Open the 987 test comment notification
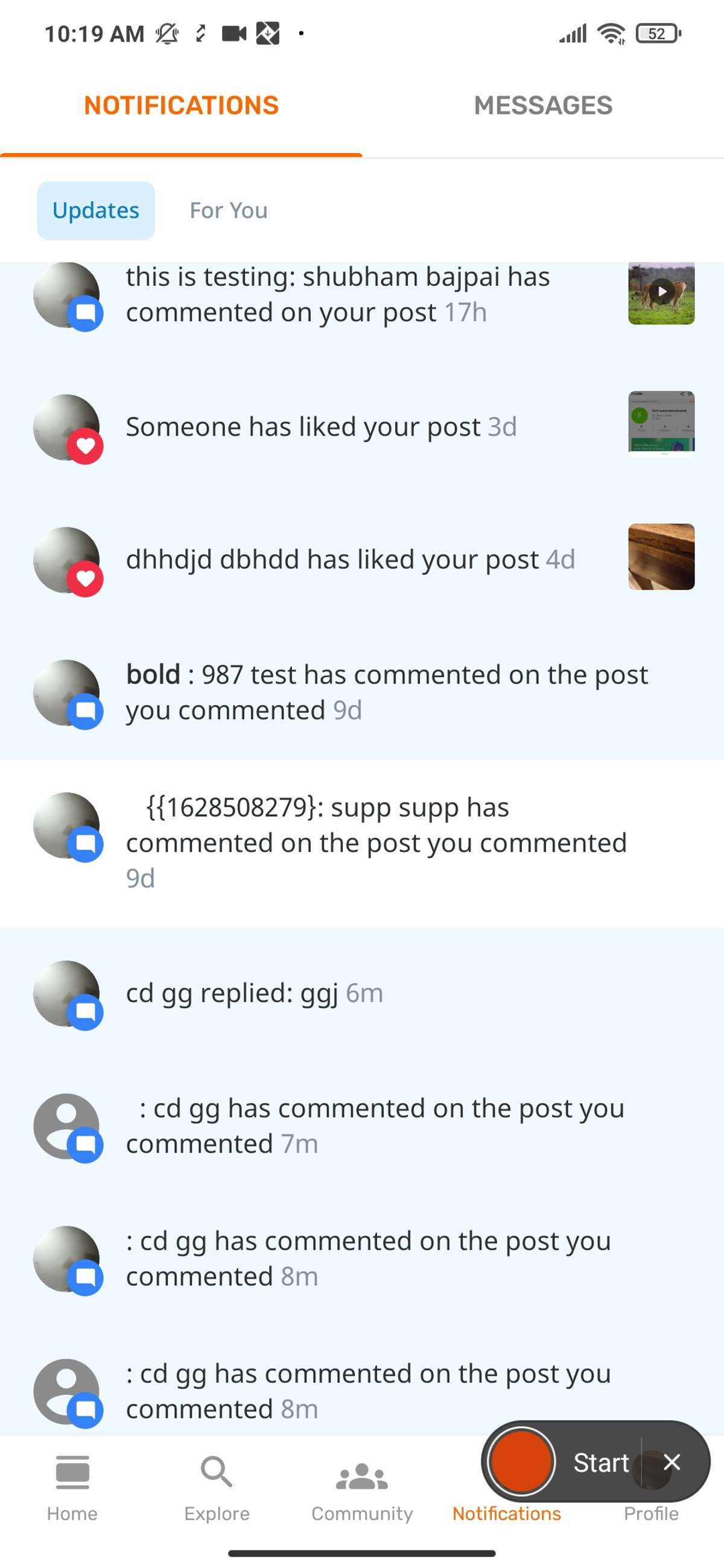This screenshot has width=724, height=1568. point(386,692)
